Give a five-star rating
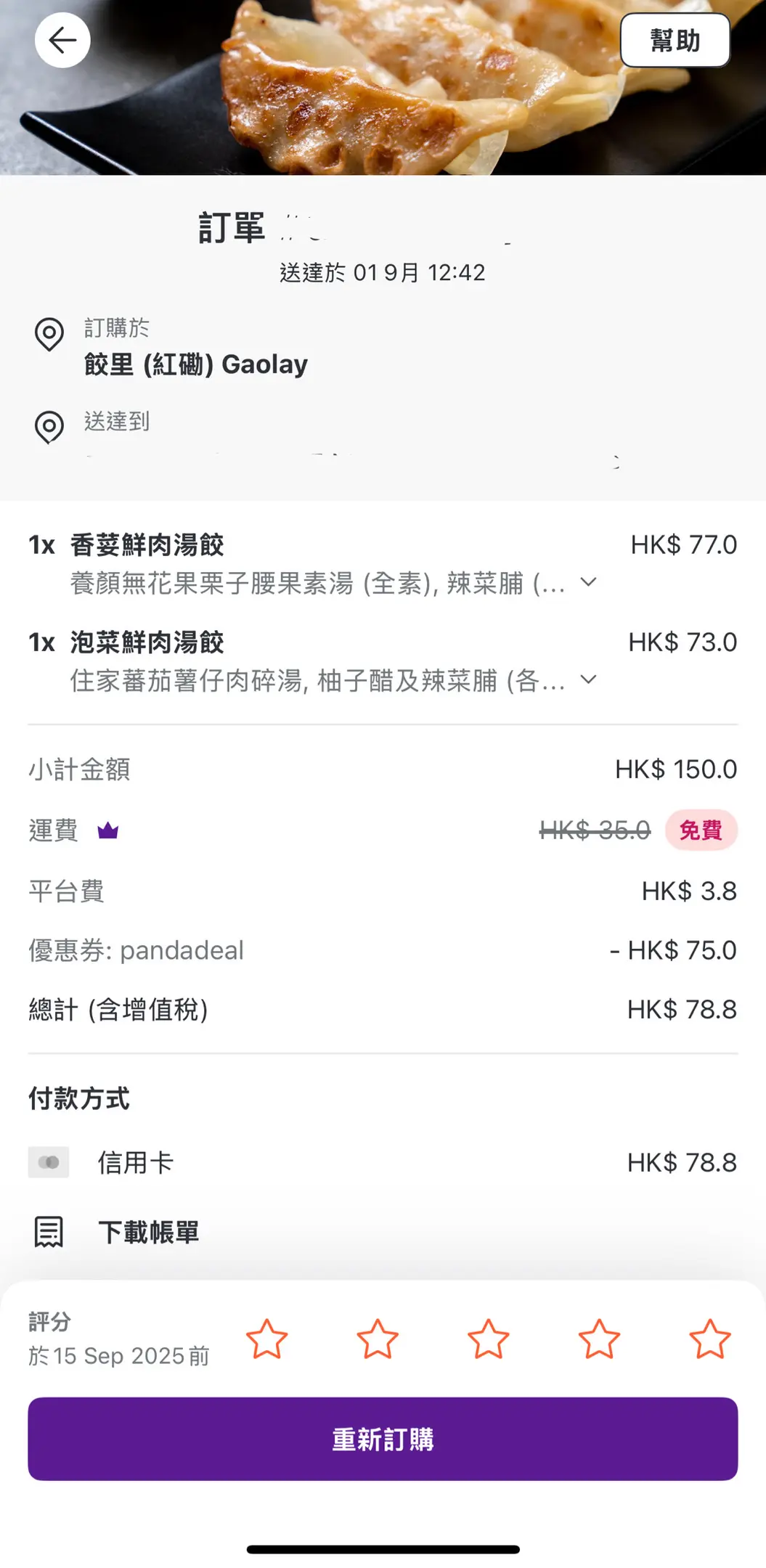The width and height of the screenshot is (766, 1568). coord(709,1339)
